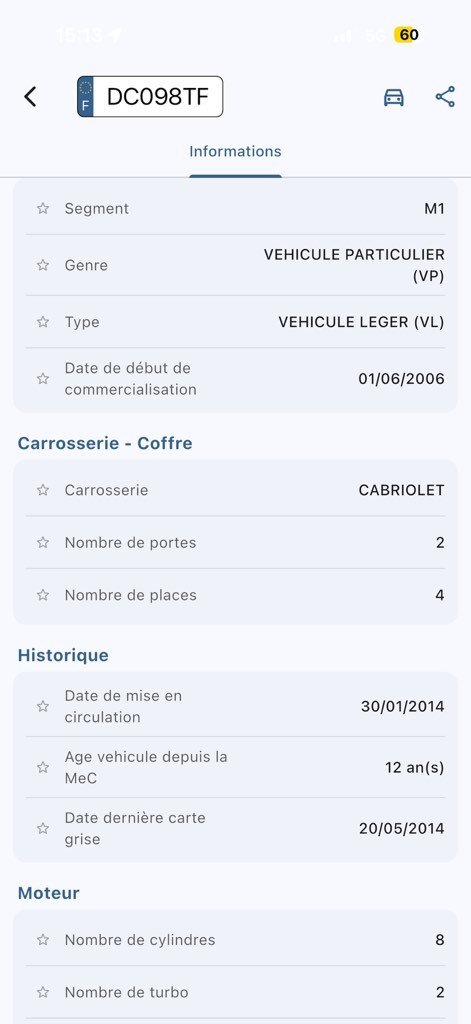Mark Date dernière carte grise as favorite
This screenshot has width=471, height=1024.
coord(43,828)
